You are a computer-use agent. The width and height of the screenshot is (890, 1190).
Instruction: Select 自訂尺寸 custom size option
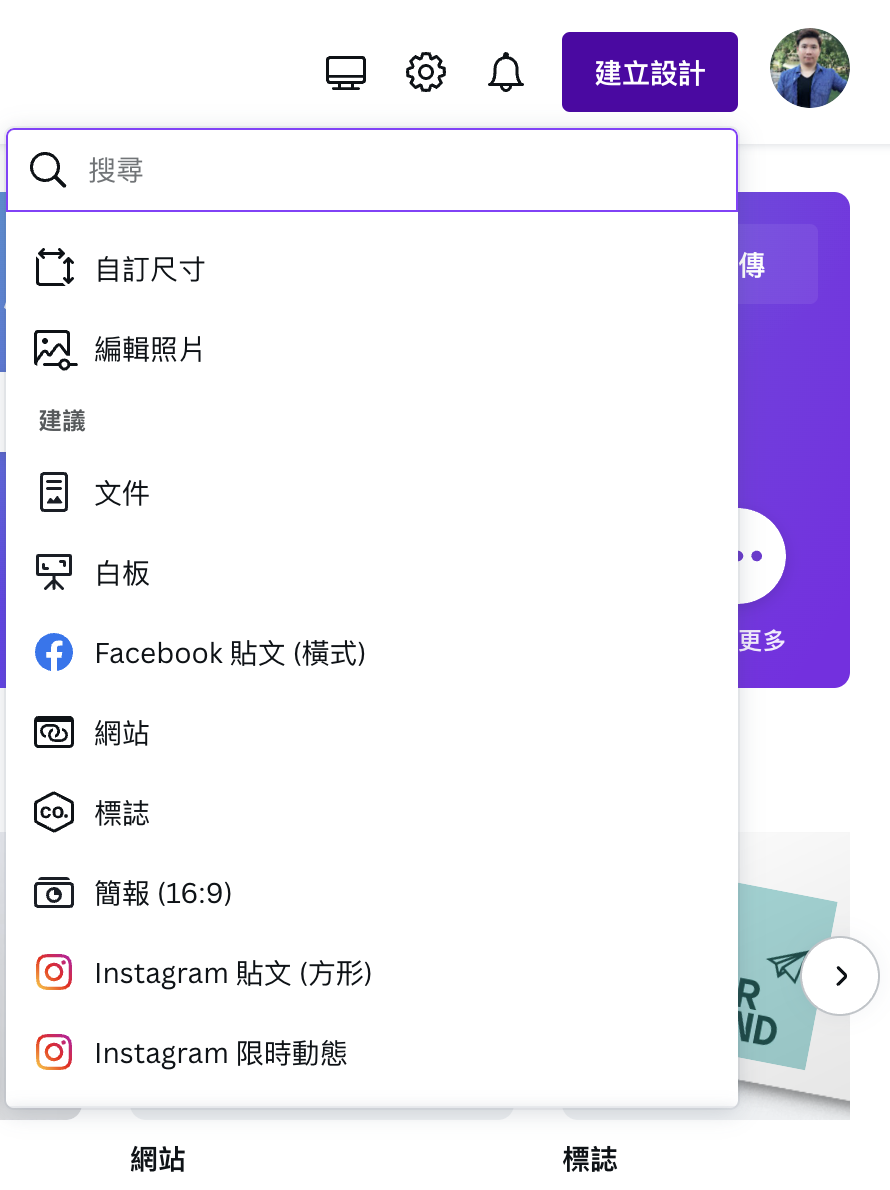[x=150, y=269]
